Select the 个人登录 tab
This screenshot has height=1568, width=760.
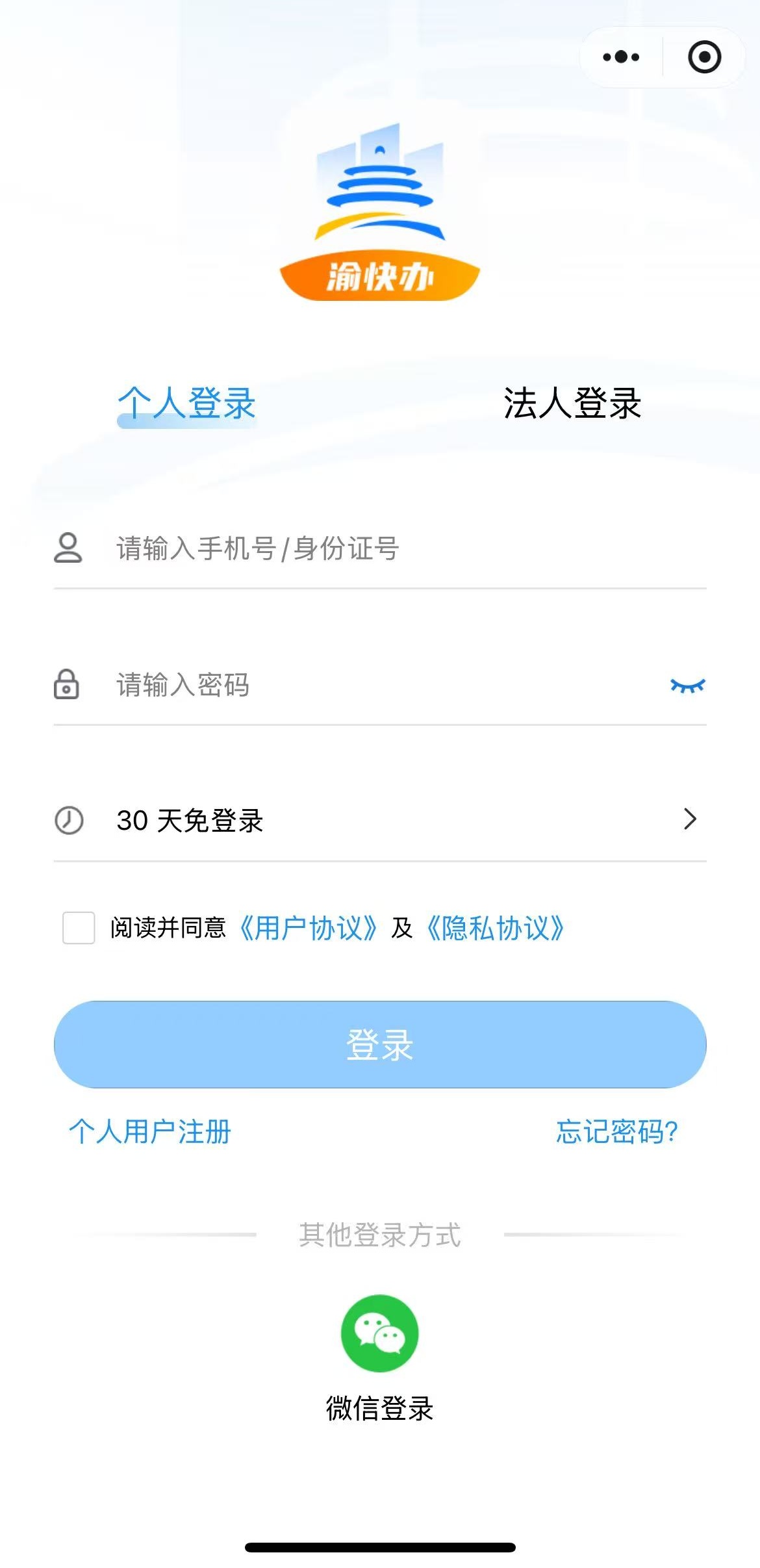point(187,403)
